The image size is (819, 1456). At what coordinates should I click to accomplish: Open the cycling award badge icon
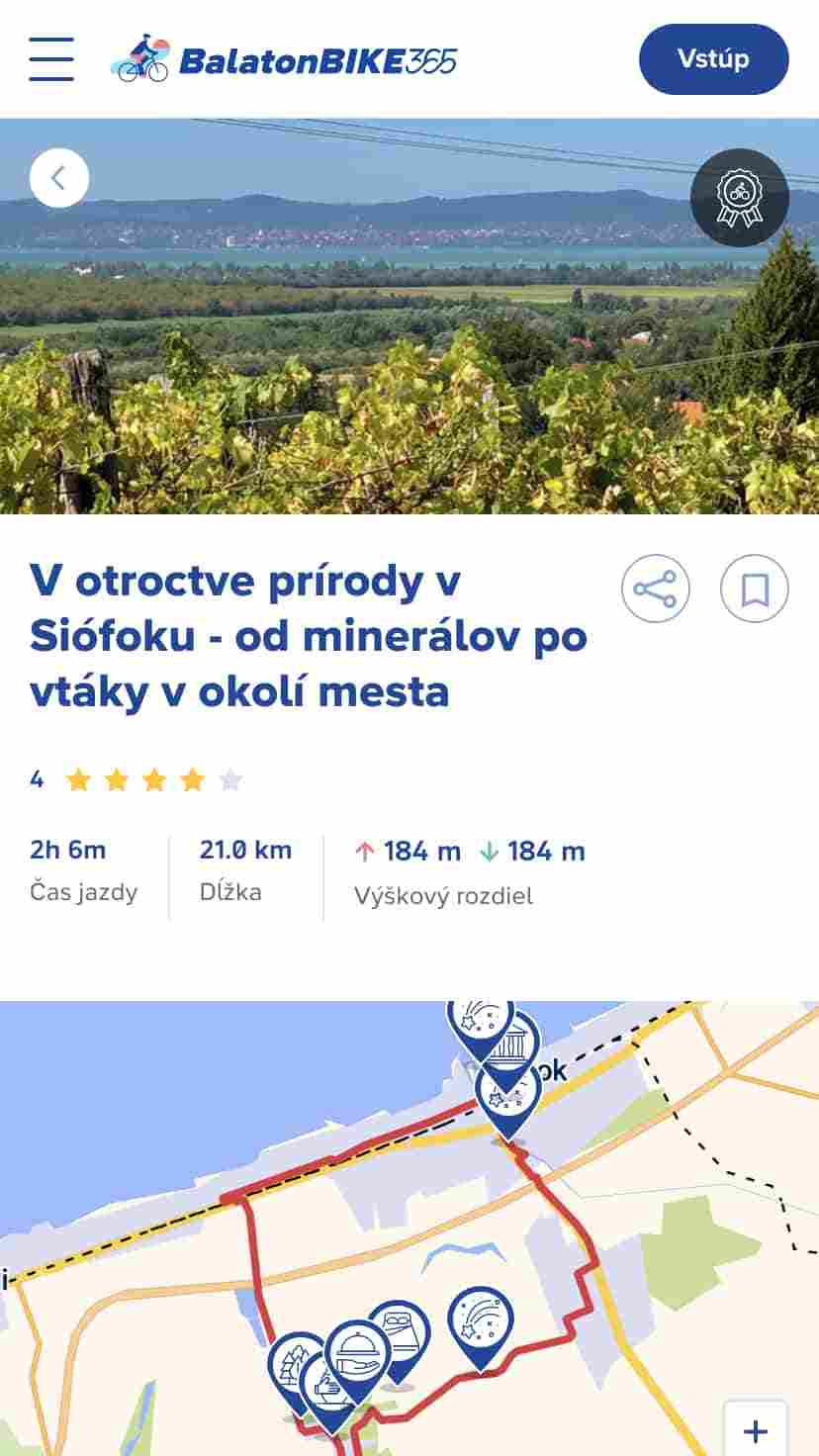point(739,198)
